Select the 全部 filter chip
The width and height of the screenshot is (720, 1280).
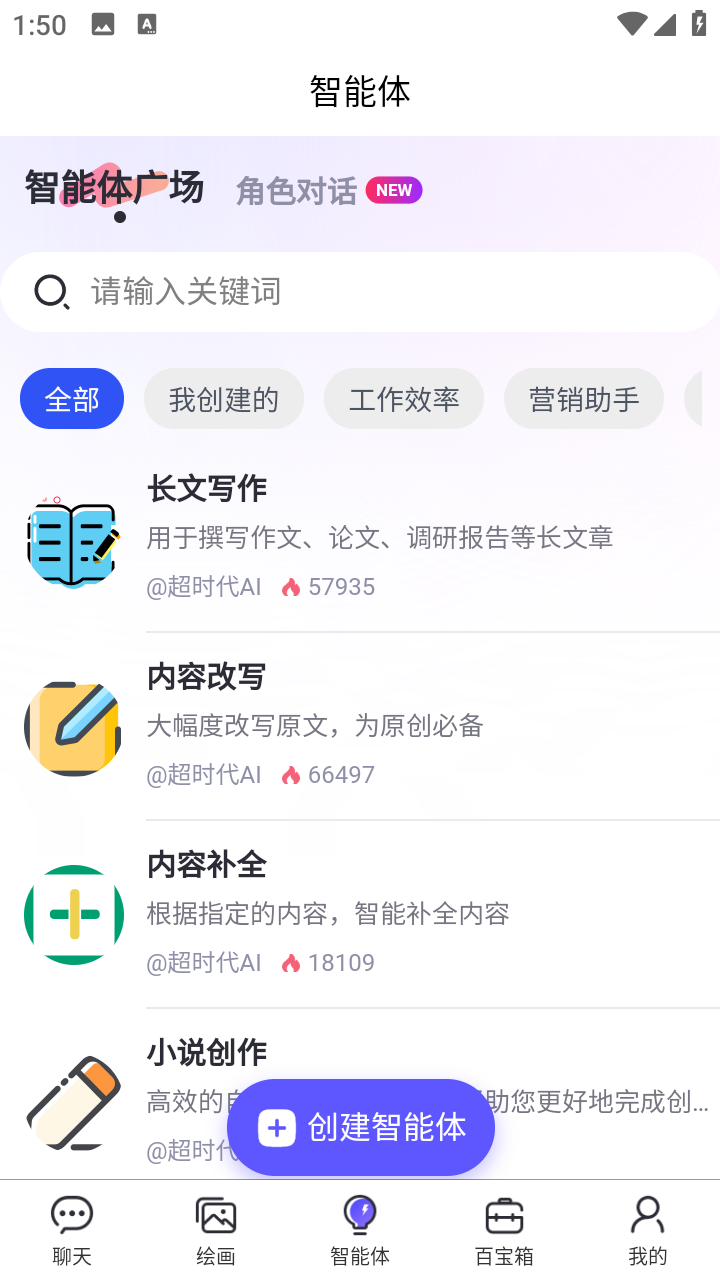[x=72, y=399]
